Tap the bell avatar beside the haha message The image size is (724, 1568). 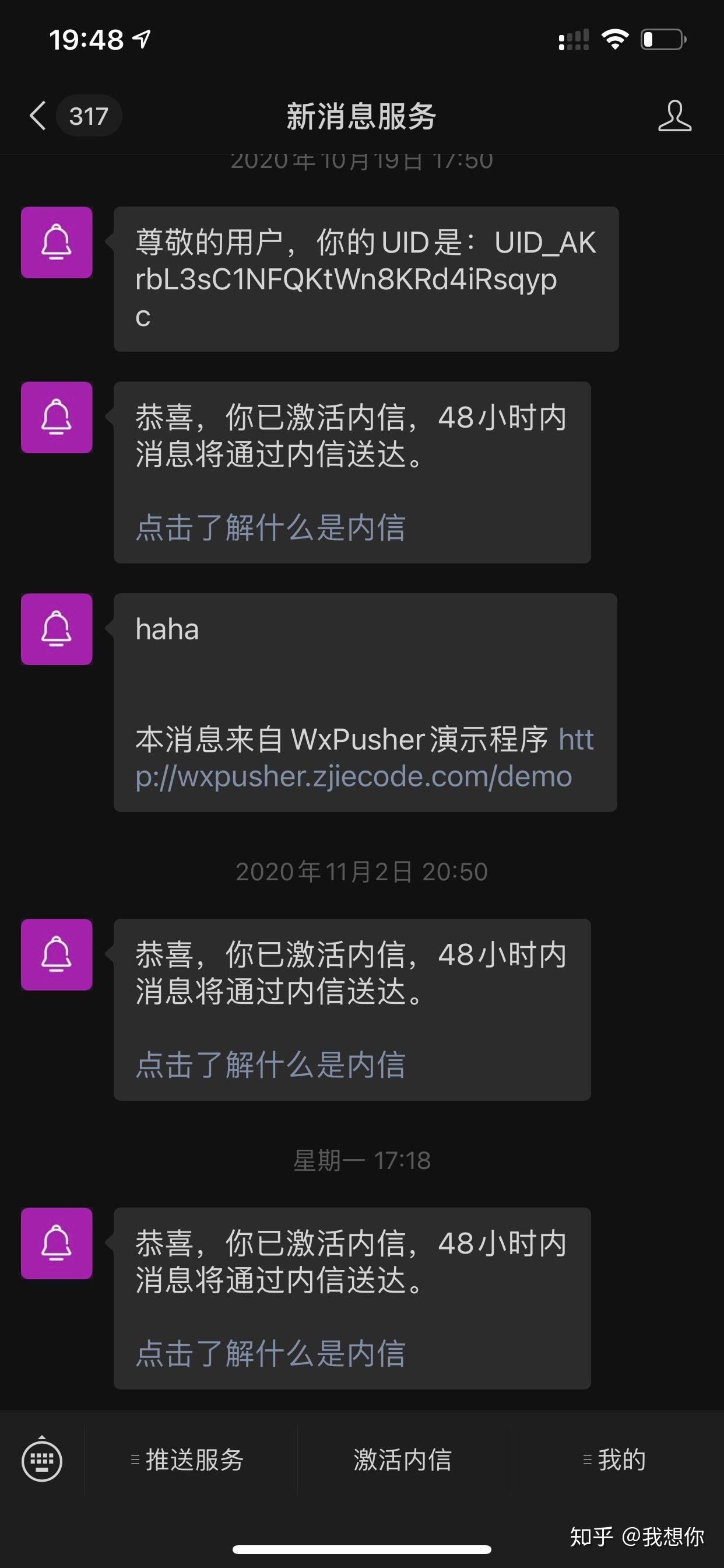tap(57, 629)
